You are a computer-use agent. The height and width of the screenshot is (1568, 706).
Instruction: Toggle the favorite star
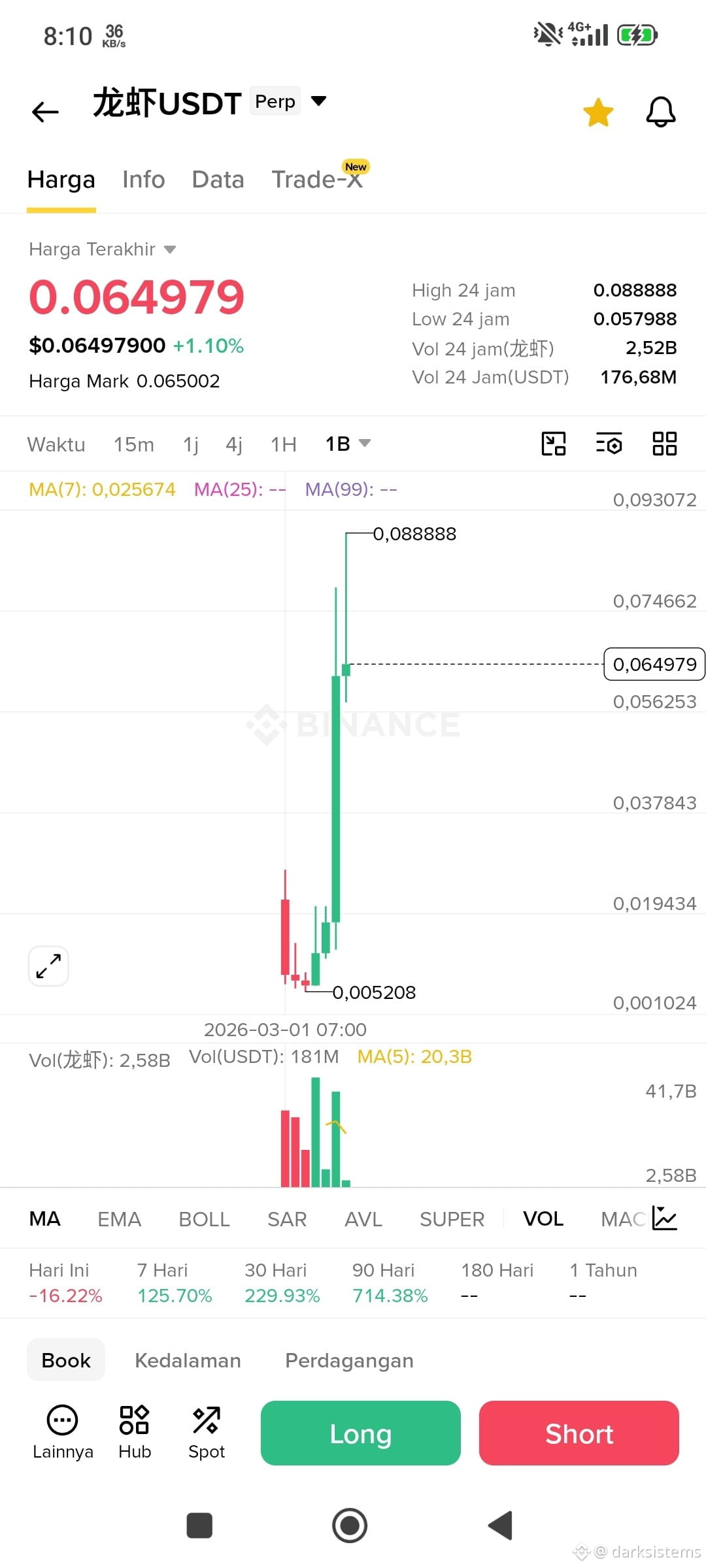click(x=598, y=112)
